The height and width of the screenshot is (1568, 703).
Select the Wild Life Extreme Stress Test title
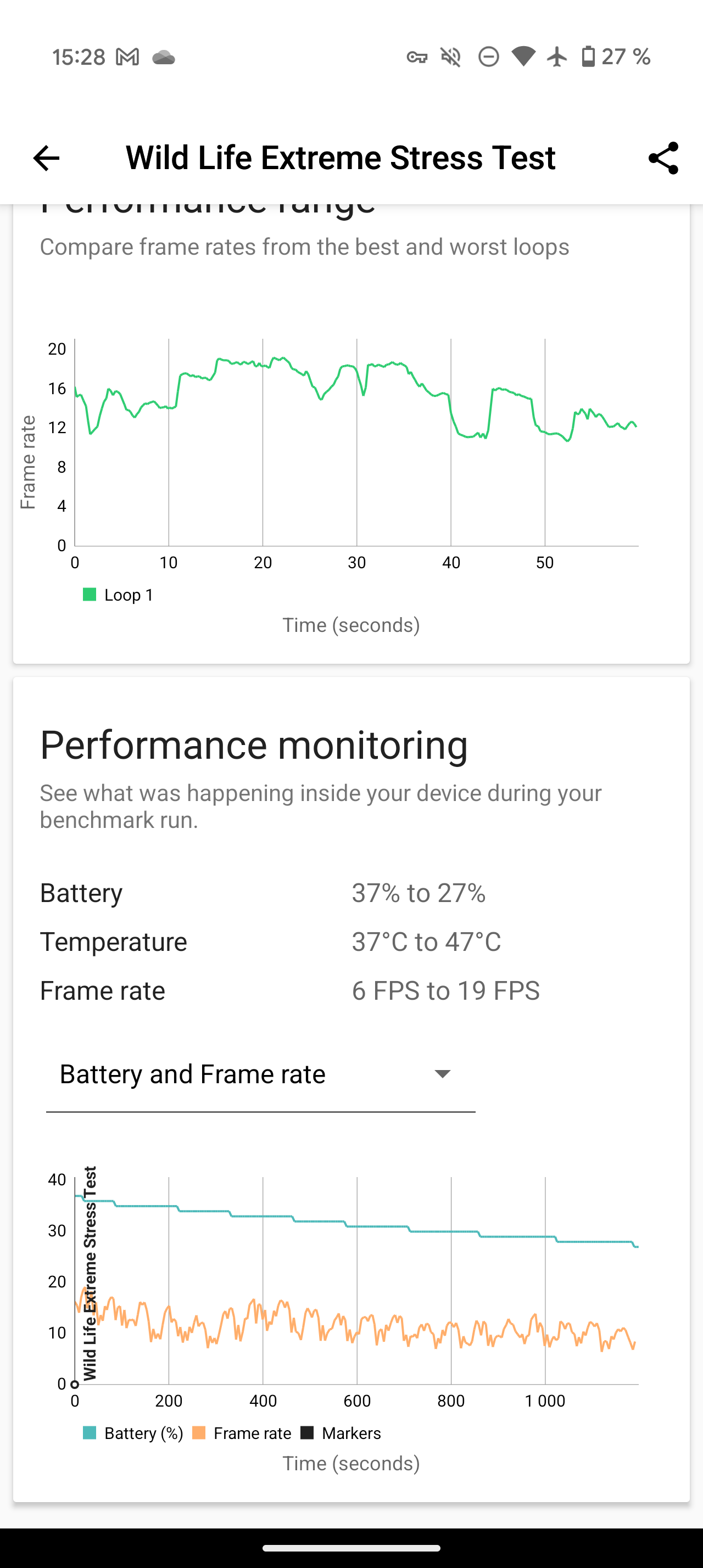[x=340, y=158]
